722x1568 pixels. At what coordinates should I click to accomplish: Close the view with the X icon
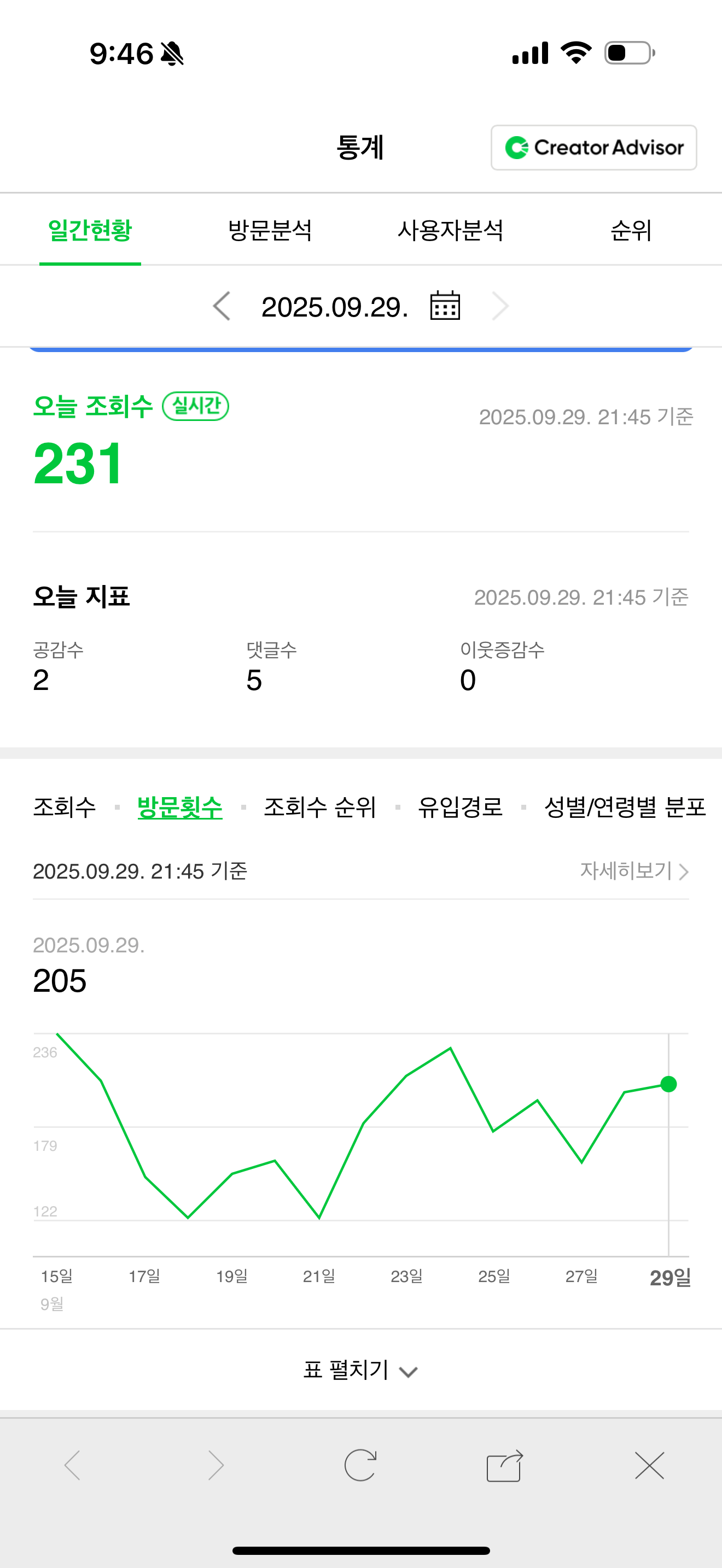[x=649, y=1465]
